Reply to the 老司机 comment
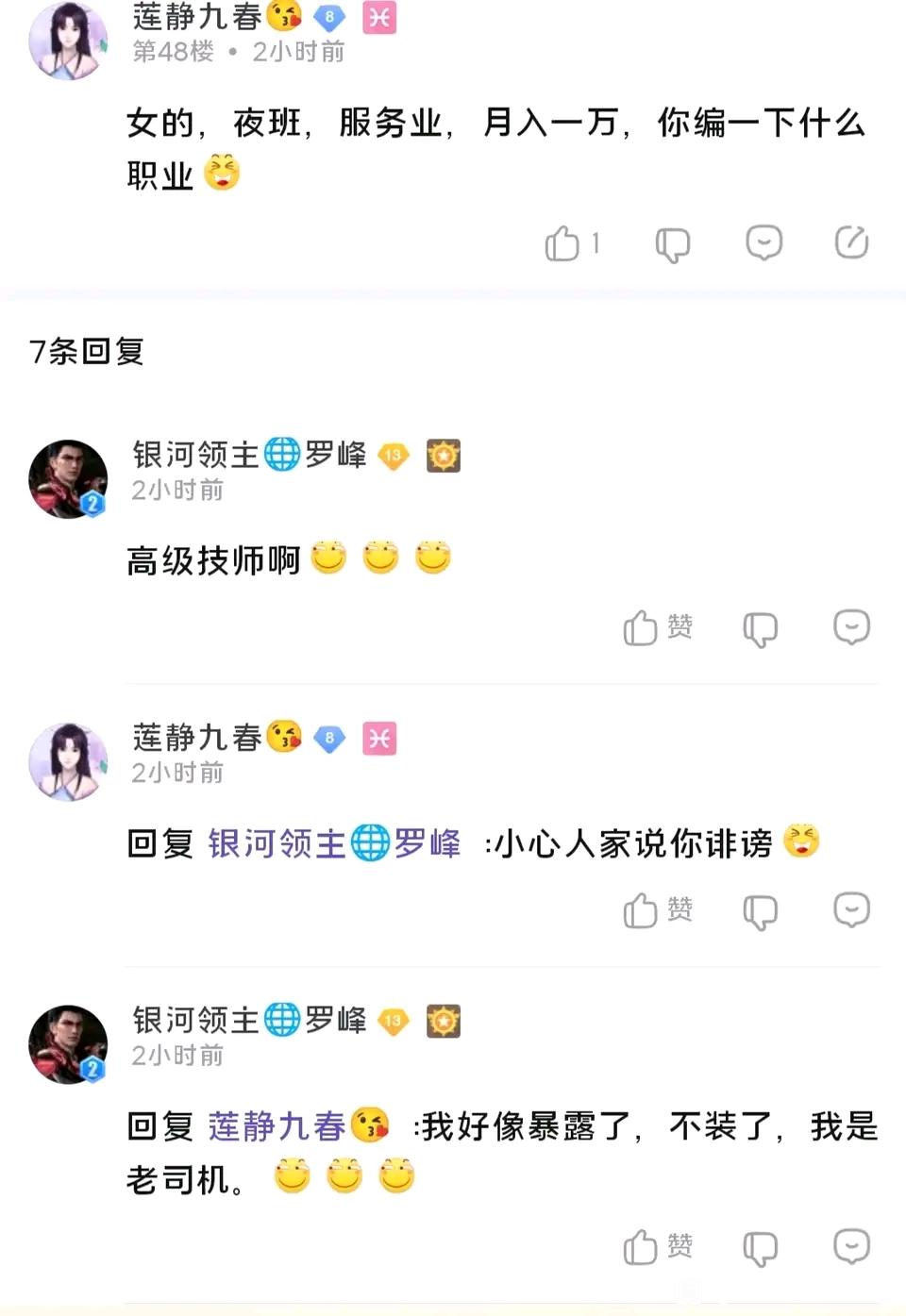Screen dimensions: 906x1316 pos(851,1246)
